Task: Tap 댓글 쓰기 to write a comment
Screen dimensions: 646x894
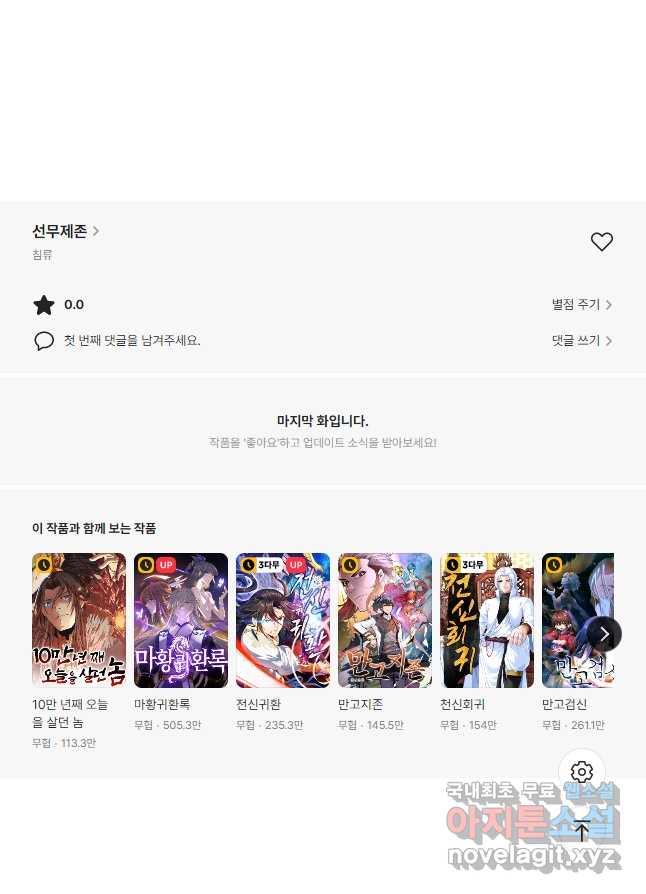Action: pos(582,341)
